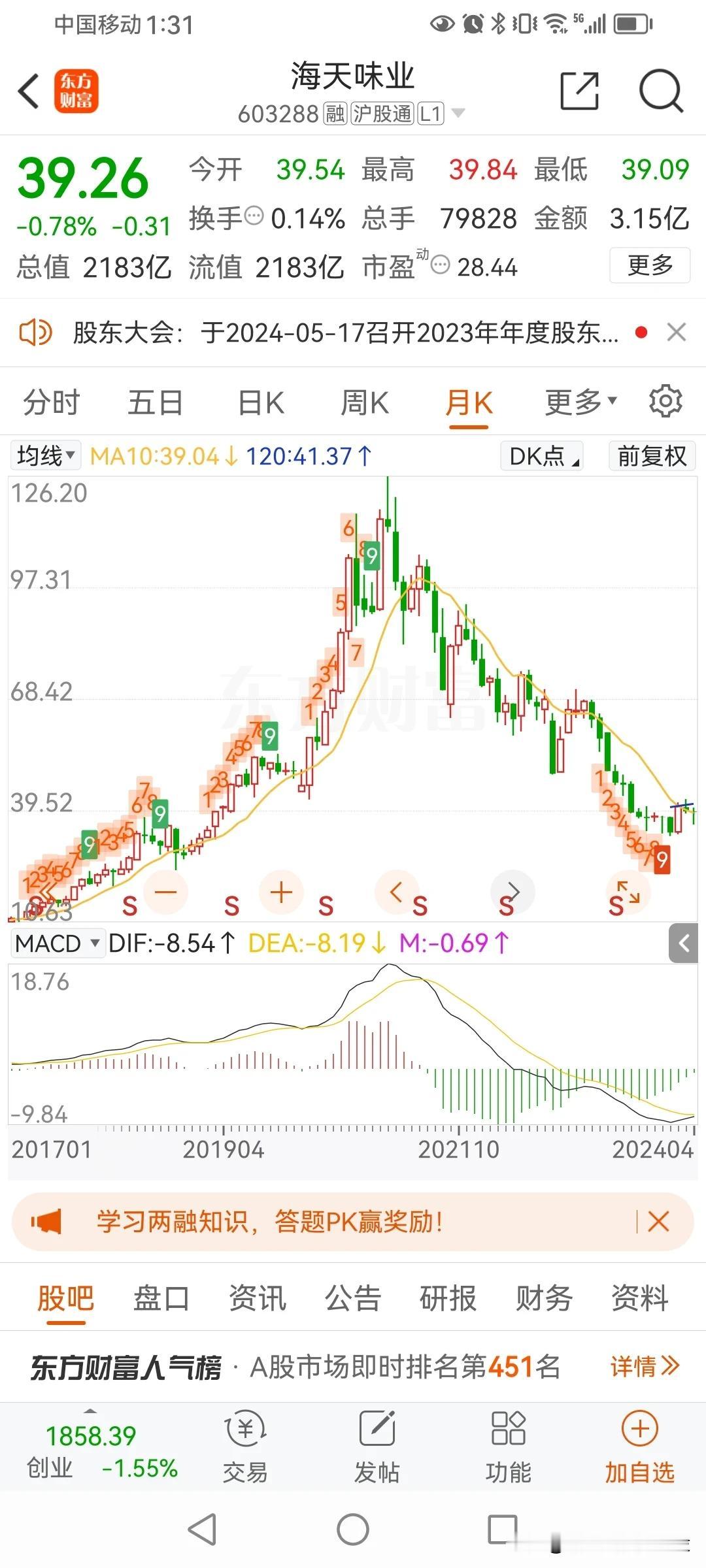The width and height of the screenshot is (706, 1568).
Task: Switch to the 财务 tab
Action: pyautogui.click(x=544, y=1298)
